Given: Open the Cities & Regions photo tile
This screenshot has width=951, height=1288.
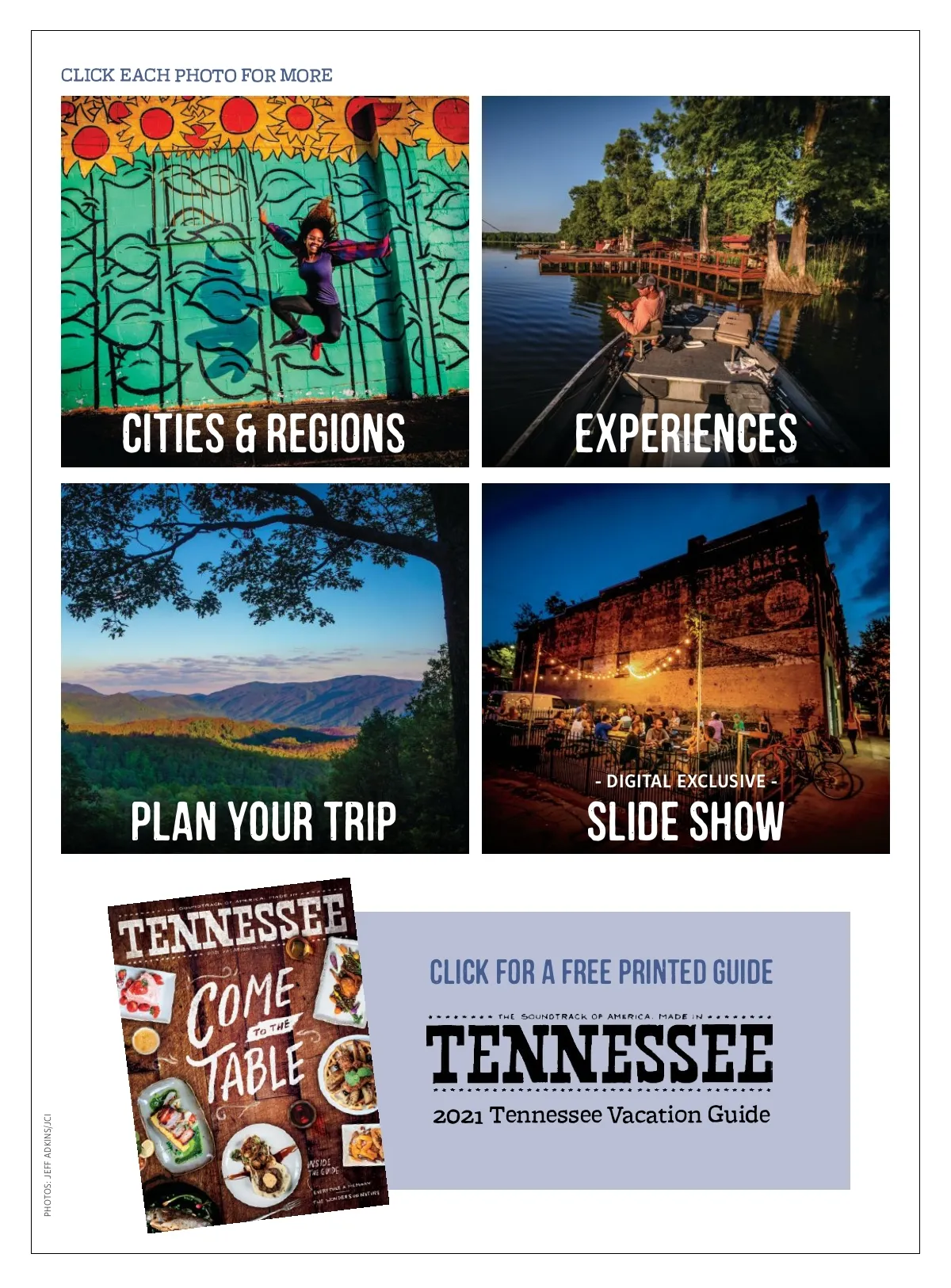Looking at the screenshot, I should pos(265,281).
